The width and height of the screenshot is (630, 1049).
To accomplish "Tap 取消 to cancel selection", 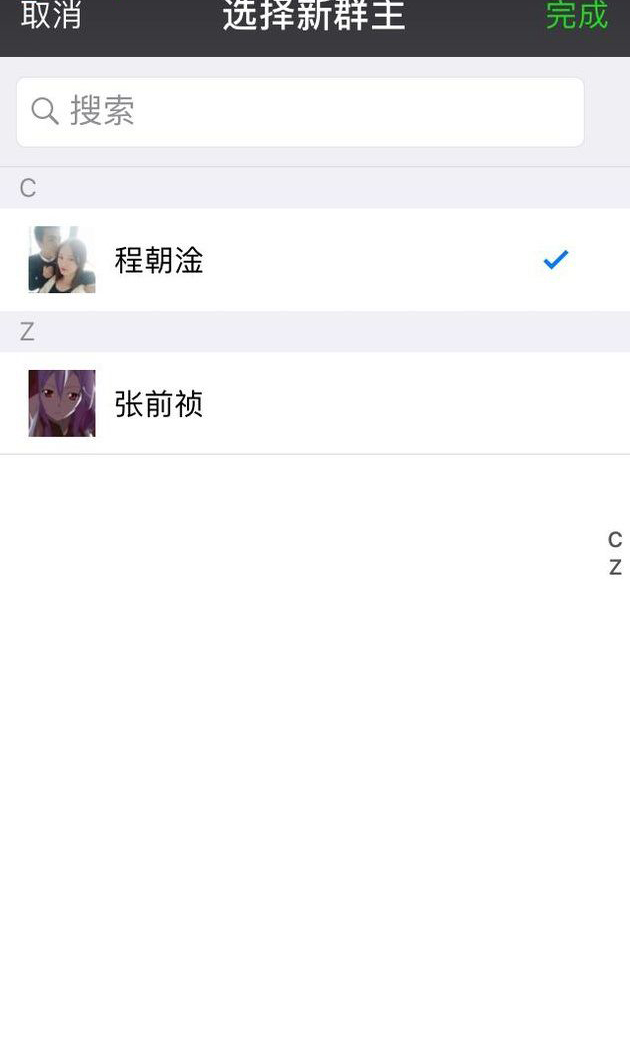I will tap(51, 16).
